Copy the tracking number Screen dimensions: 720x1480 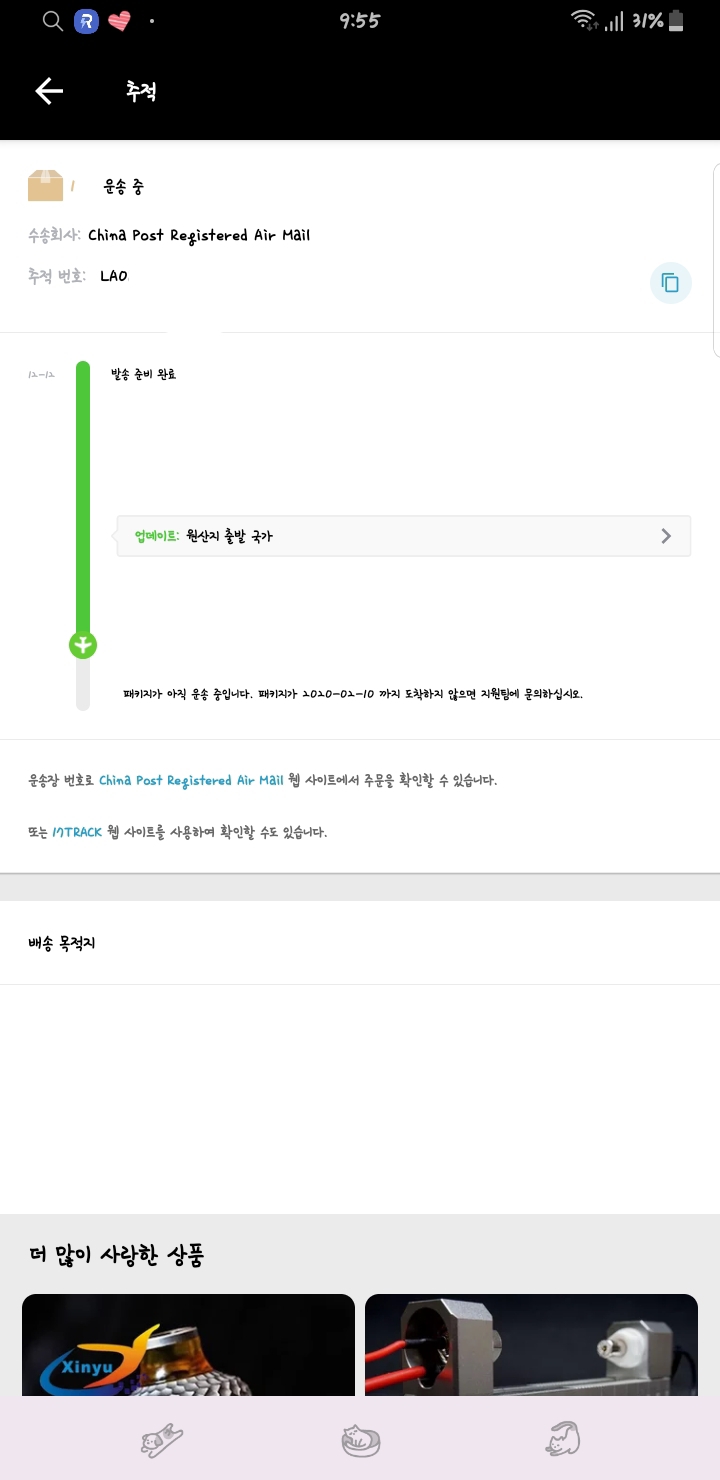(x=670, y=283)
